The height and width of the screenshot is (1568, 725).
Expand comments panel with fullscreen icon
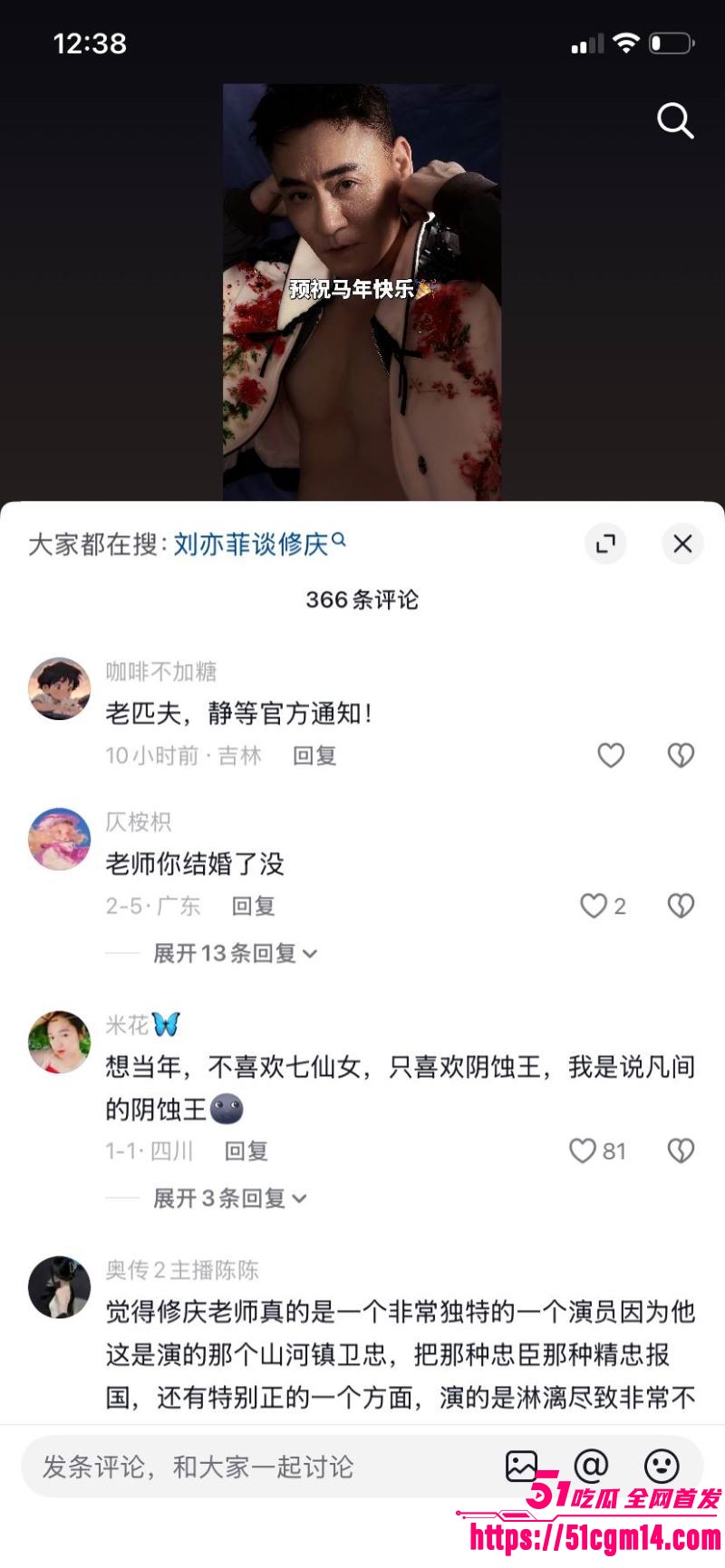click(605, 544)
